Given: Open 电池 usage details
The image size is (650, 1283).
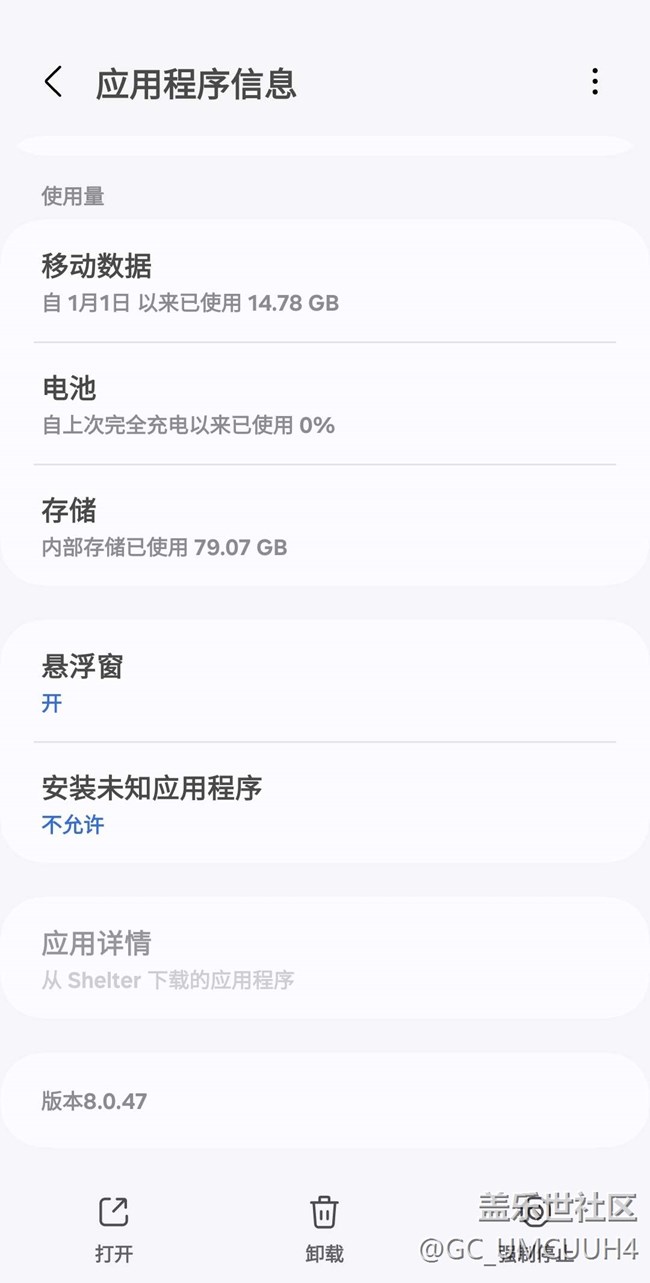Looking at the screenshot, I should (325, 404).
